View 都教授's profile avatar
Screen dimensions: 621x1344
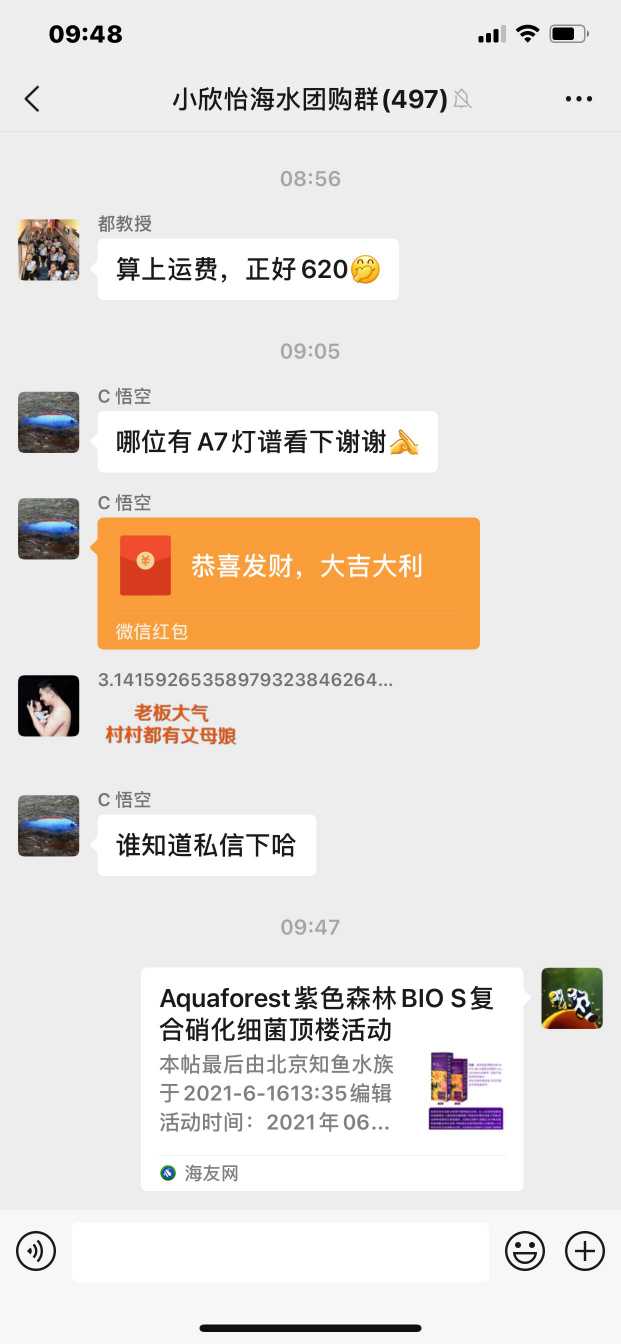pyautogui.click(x=49, y=250)
